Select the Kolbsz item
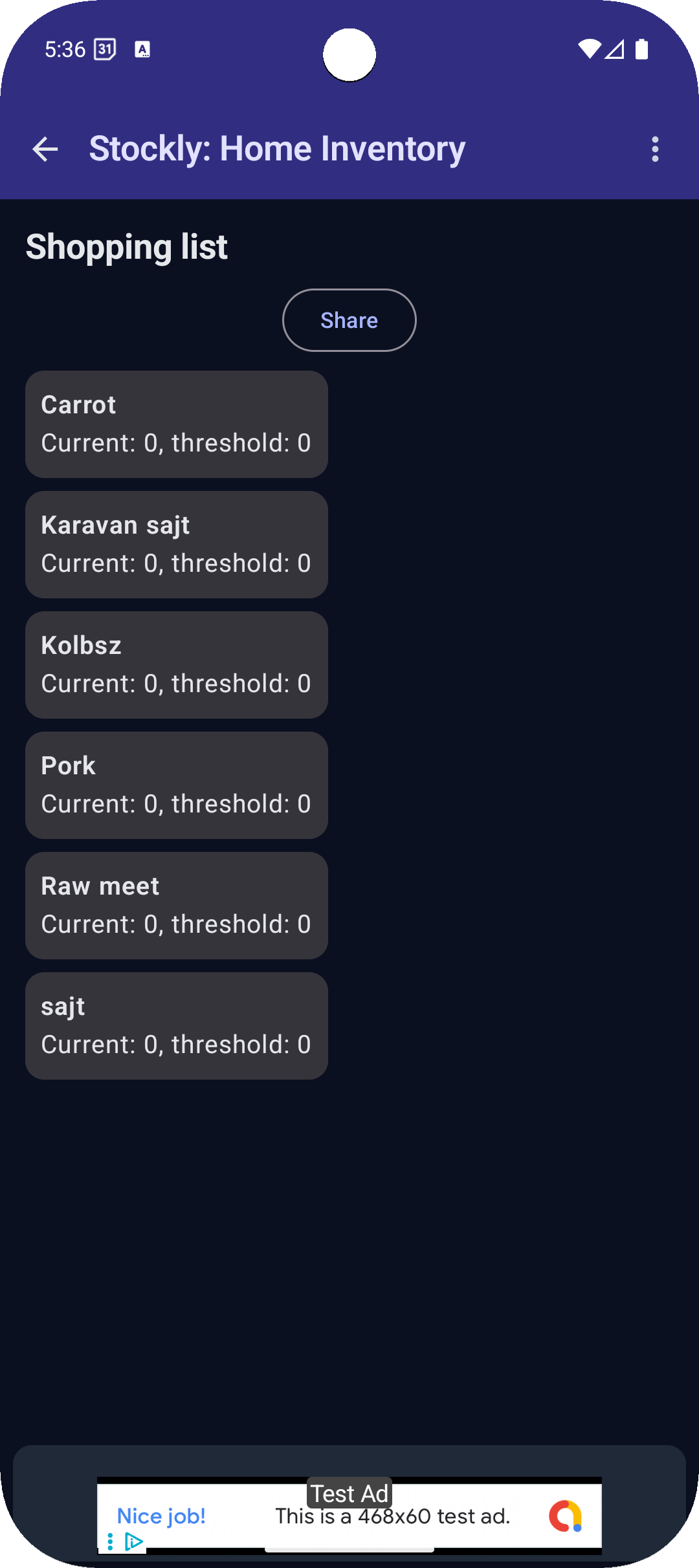 pyautogui.click(x=176, y=664)
